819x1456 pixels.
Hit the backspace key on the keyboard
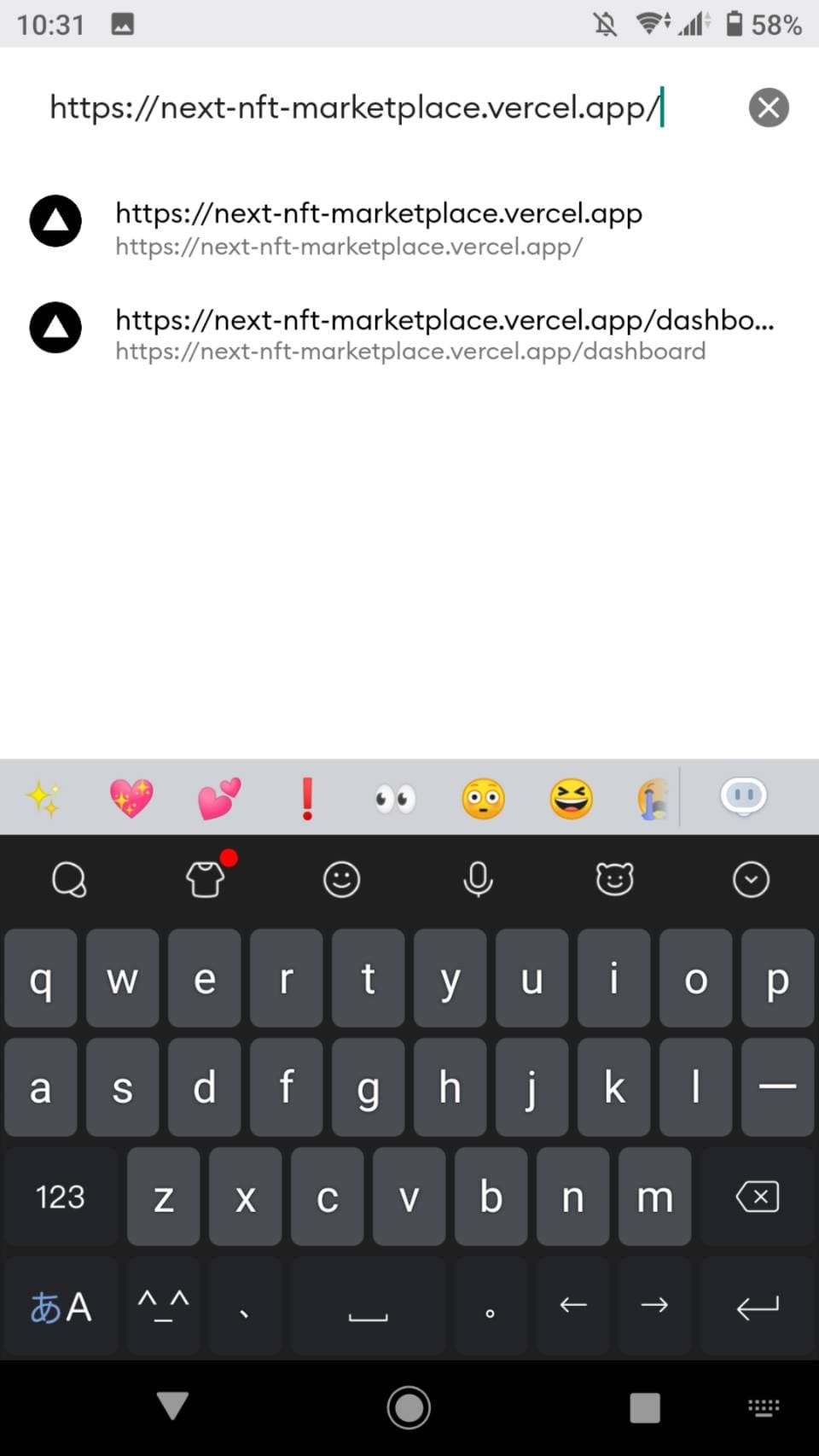click(x=757, y=1197)
